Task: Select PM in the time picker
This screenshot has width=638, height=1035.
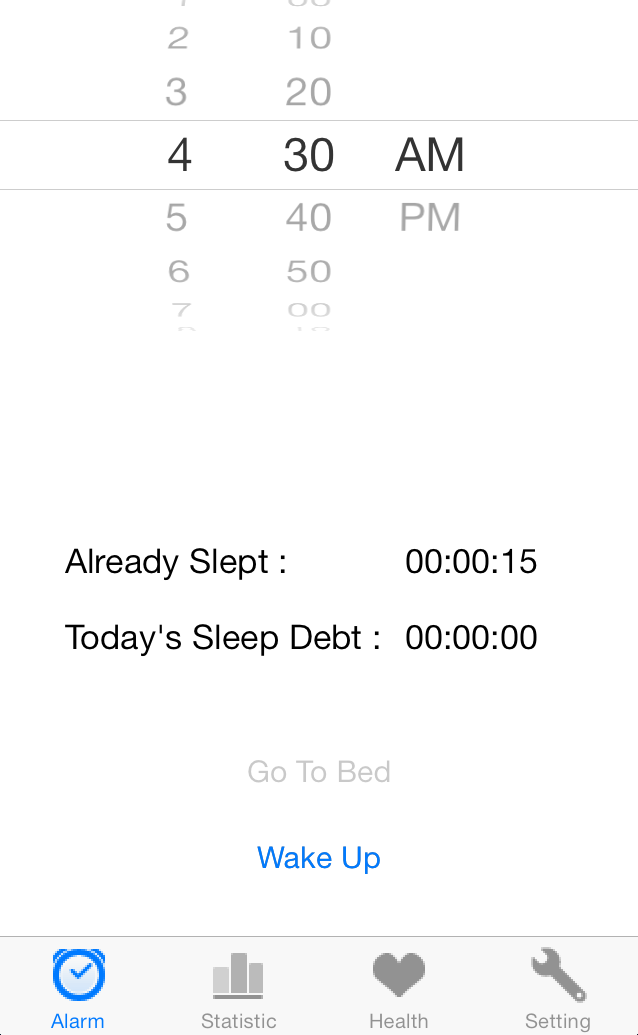Action: click(x=430, y=218)
